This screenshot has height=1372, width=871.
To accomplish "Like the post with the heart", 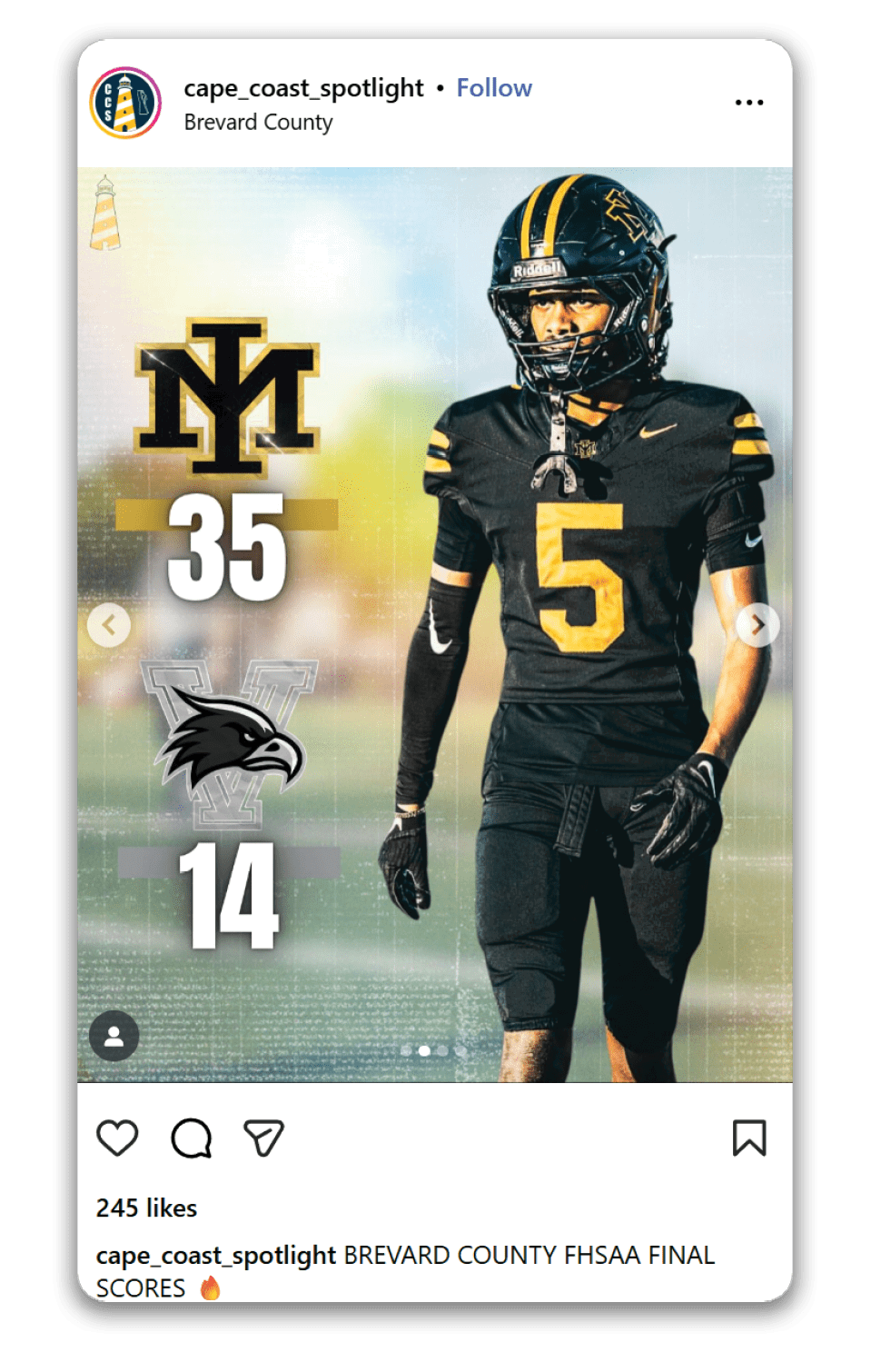I will point(117,1138).
